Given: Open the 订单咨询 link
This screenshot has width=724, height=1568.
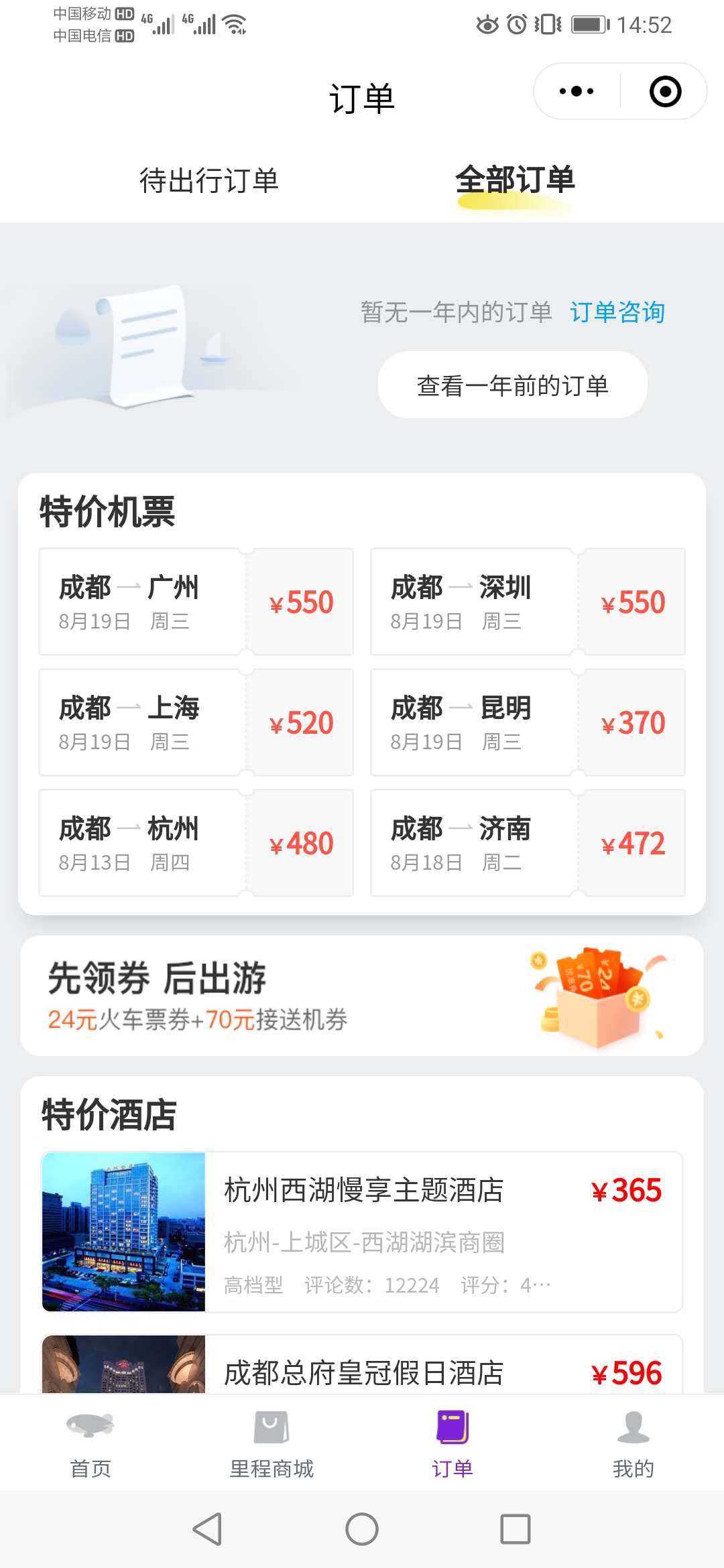Looking at the screenshot, I should (x=617, y=313).
